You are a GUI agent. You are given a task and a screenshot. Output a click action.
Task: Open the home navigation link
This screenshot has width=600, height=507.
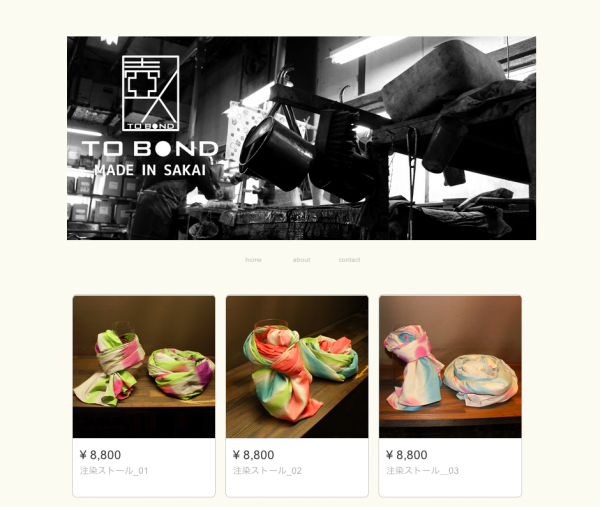click(253, 260)
